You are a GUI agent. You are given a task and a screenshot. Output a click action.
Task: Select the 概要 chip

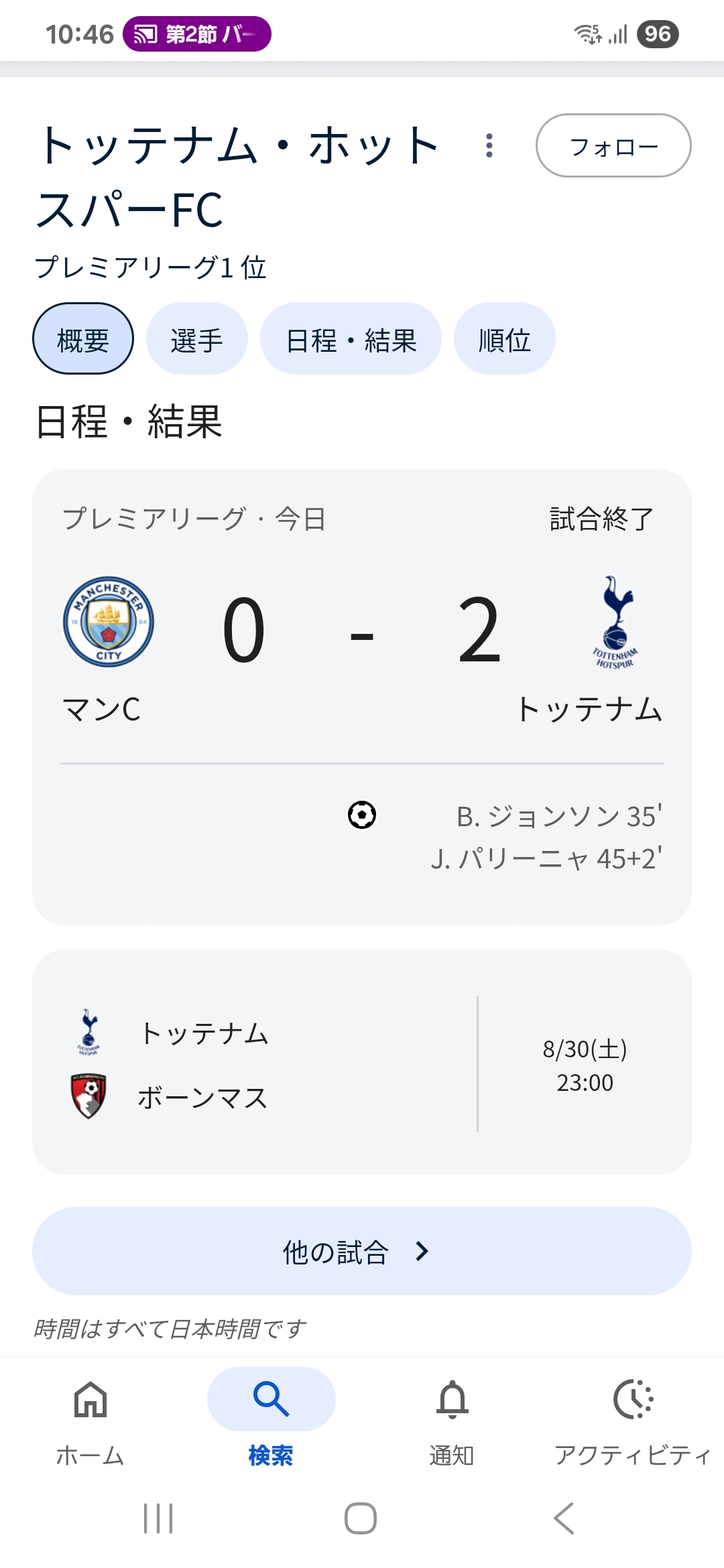[x=83, y=339]
